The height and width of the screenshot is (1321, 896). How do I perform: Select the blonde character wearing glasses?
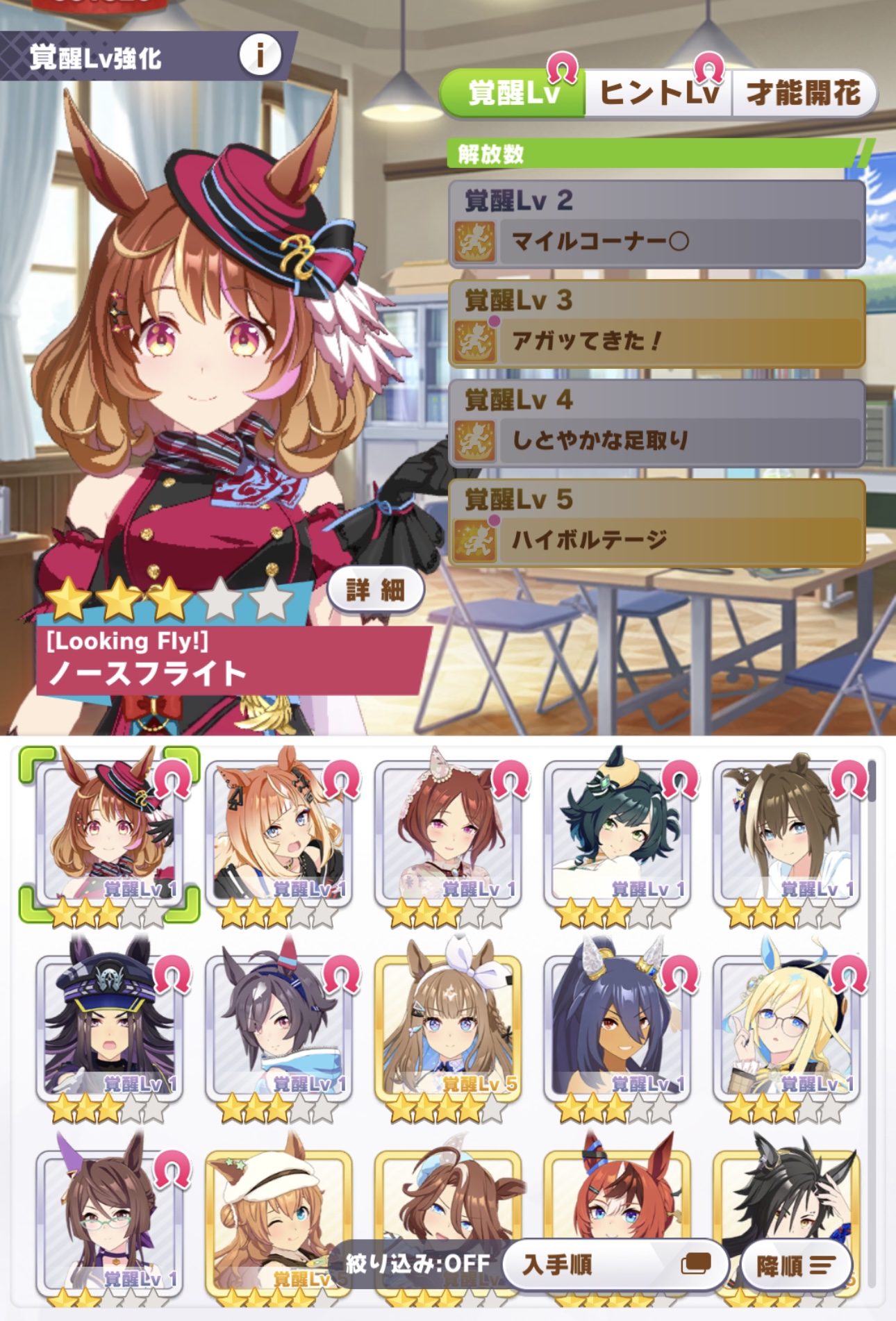(x=788, y=1029)
